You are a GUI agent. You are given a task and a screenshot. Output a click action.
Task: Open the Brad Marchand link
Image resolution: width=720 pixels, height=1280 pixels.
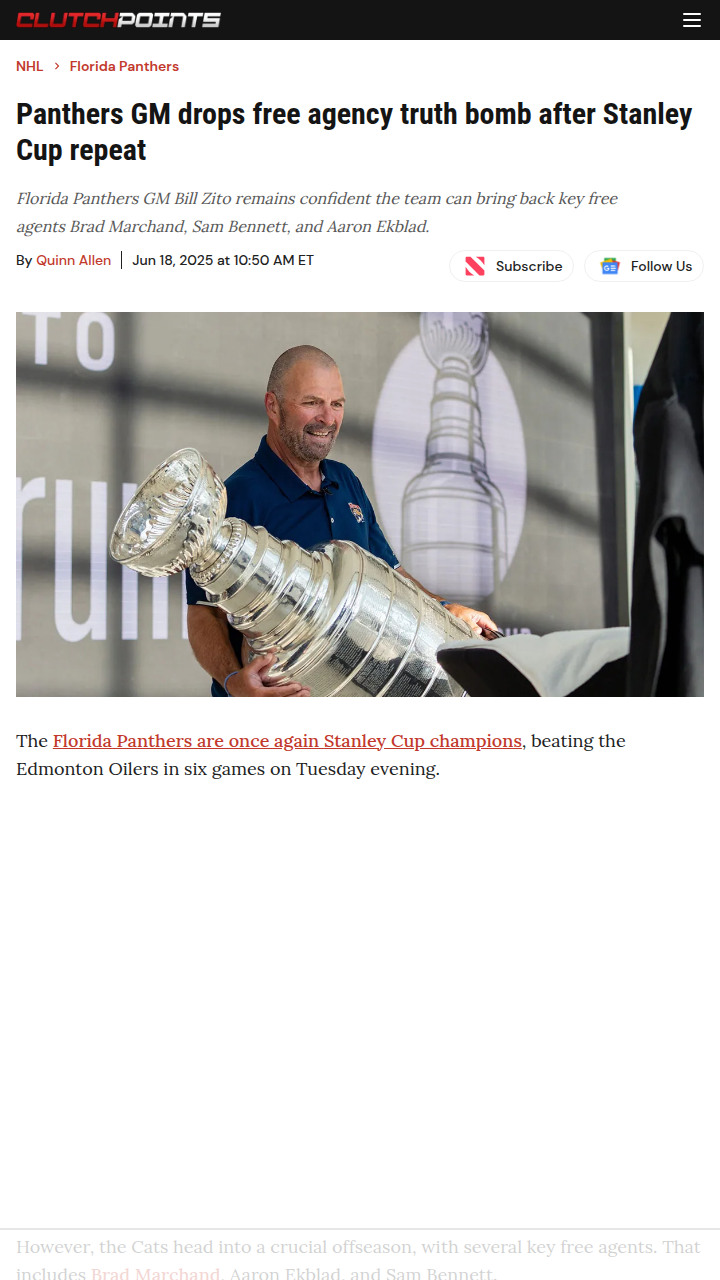155,1273
